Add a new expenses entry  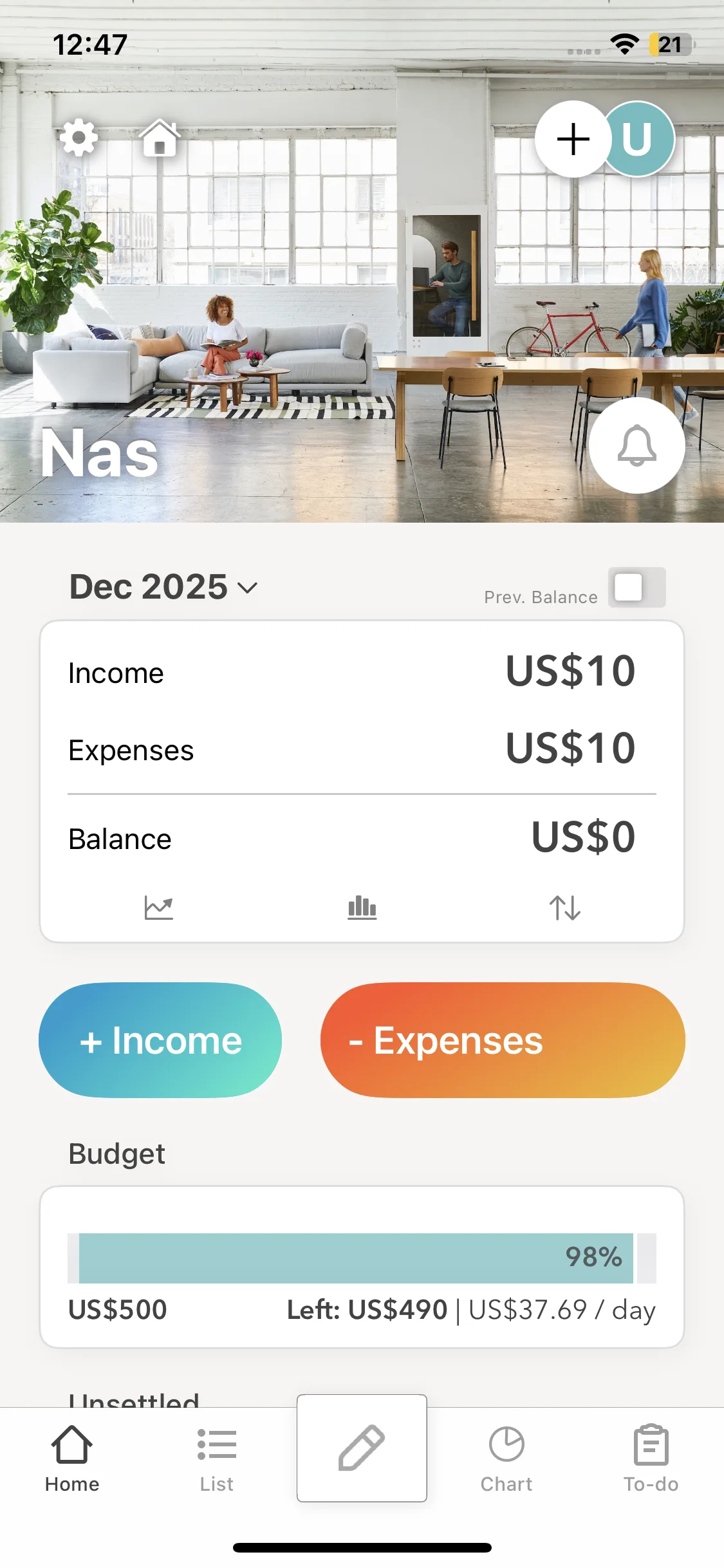[502, 1040]
